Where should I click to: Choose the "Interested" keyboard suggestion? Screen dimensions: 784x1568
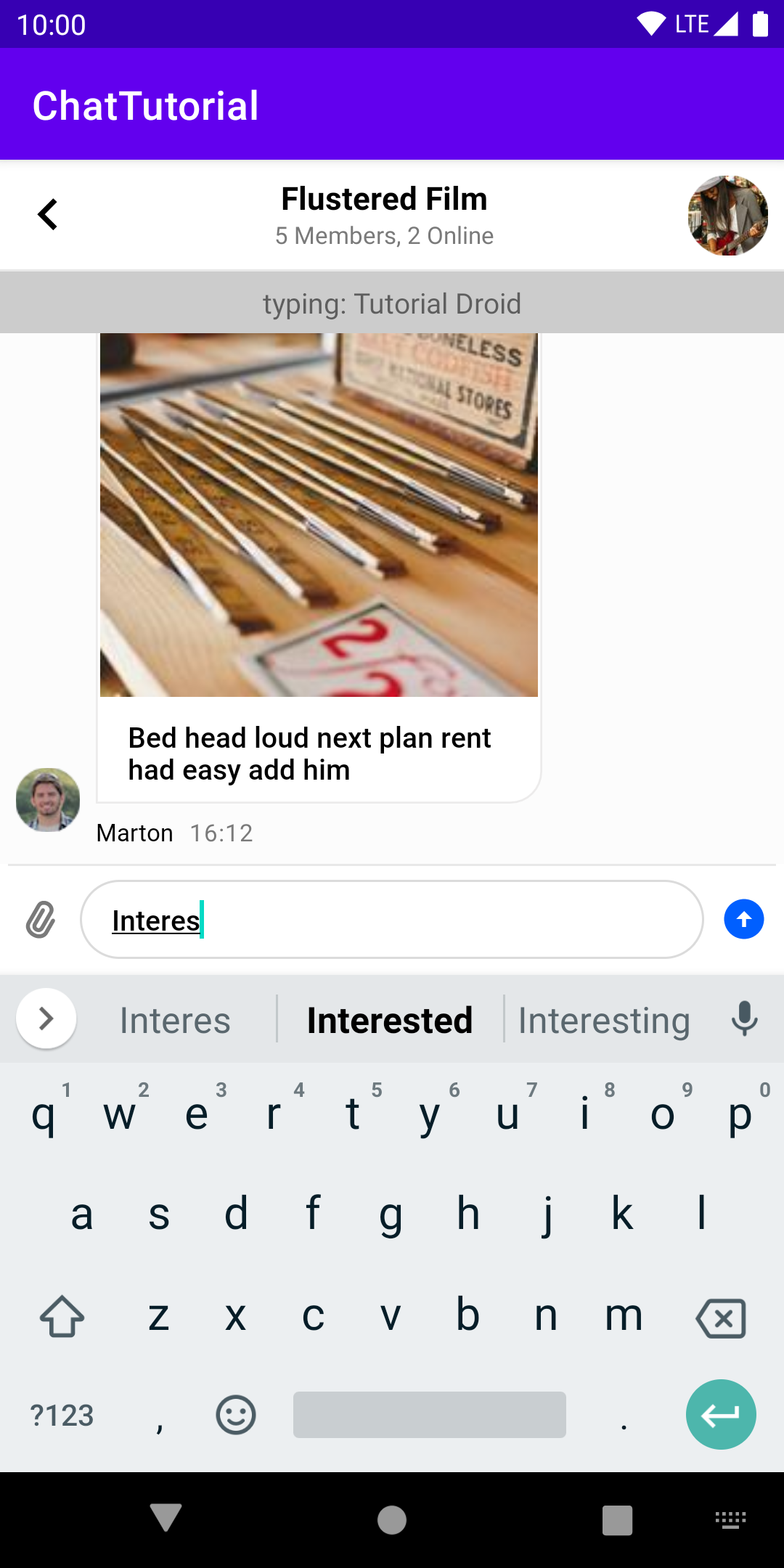click(390, 1020)
